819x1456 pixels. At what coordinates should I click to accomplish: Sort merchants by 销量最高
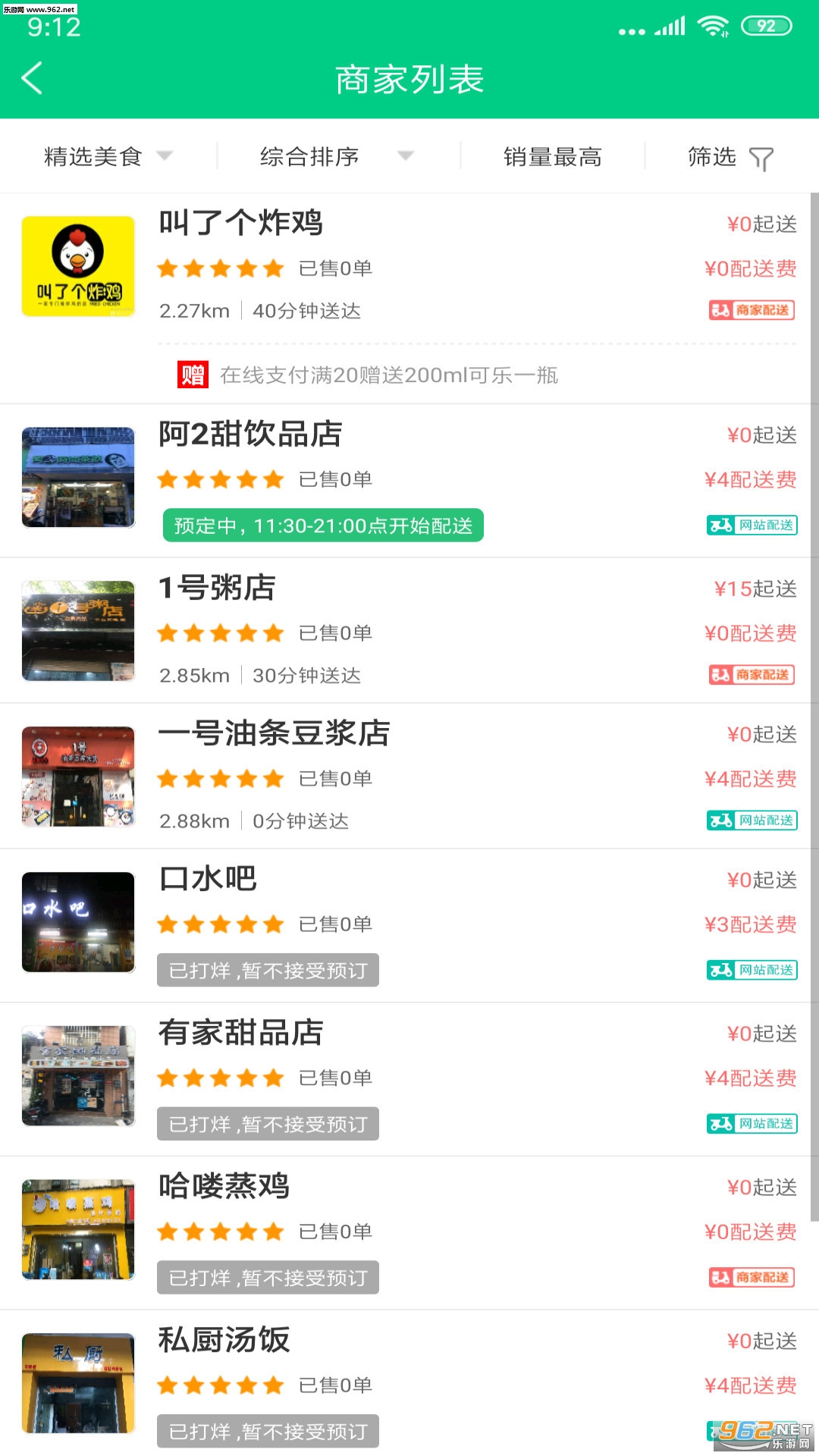point(552,156)
